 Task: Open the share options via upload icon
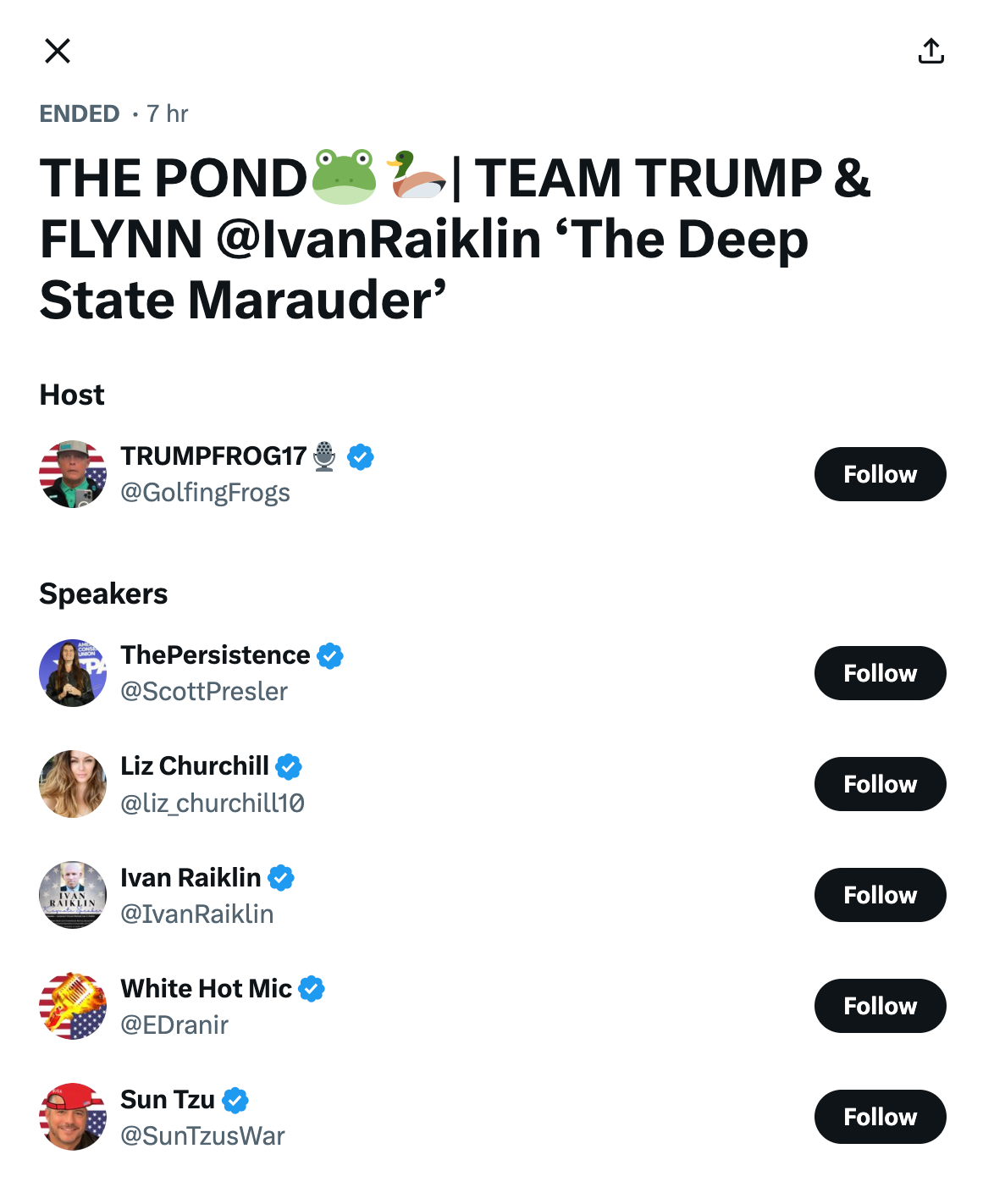pyautogui.click(x=932, y=51)
